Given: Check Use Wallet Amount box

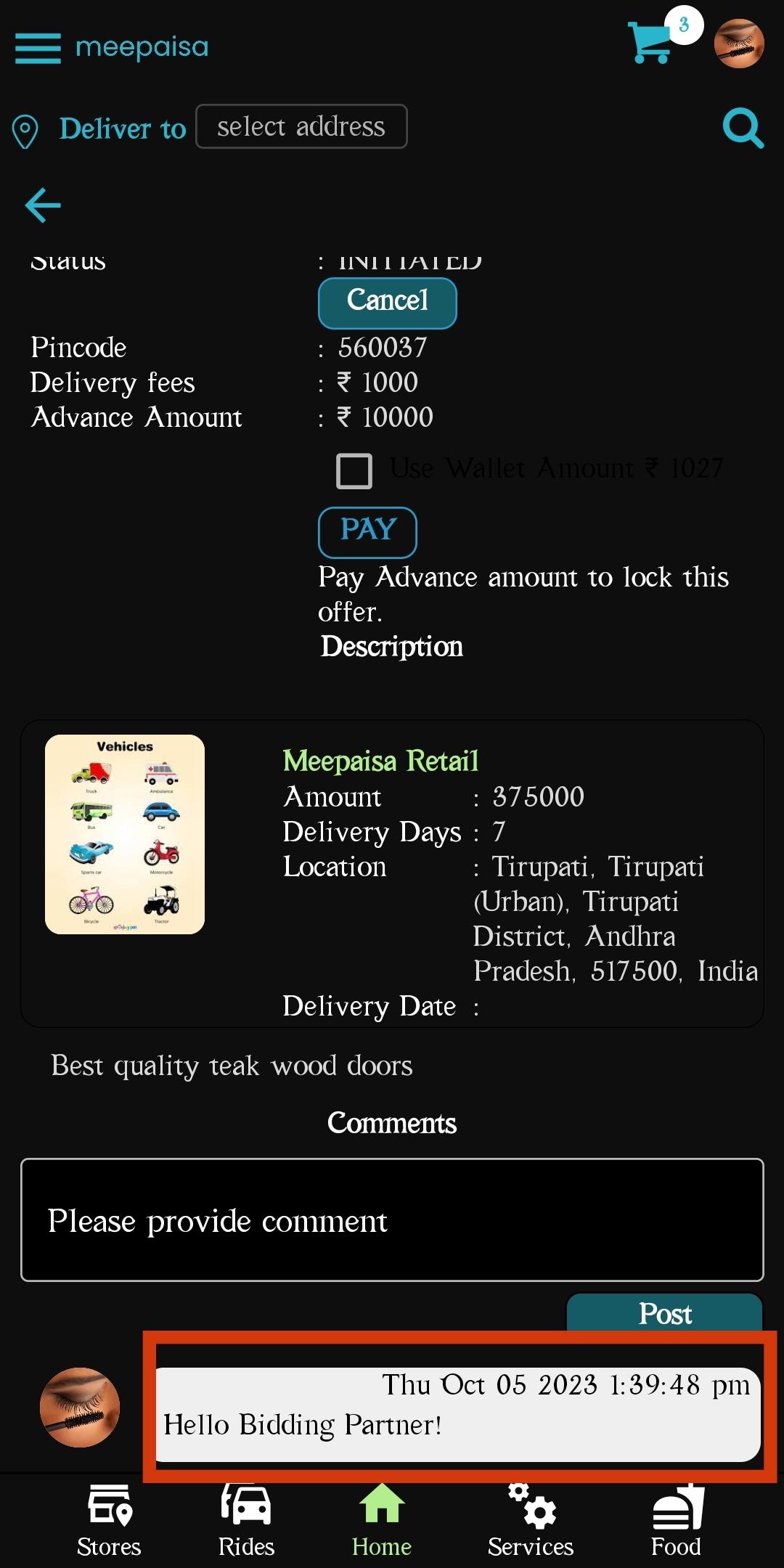Looking at the screenshot, I should click(354, 470).
